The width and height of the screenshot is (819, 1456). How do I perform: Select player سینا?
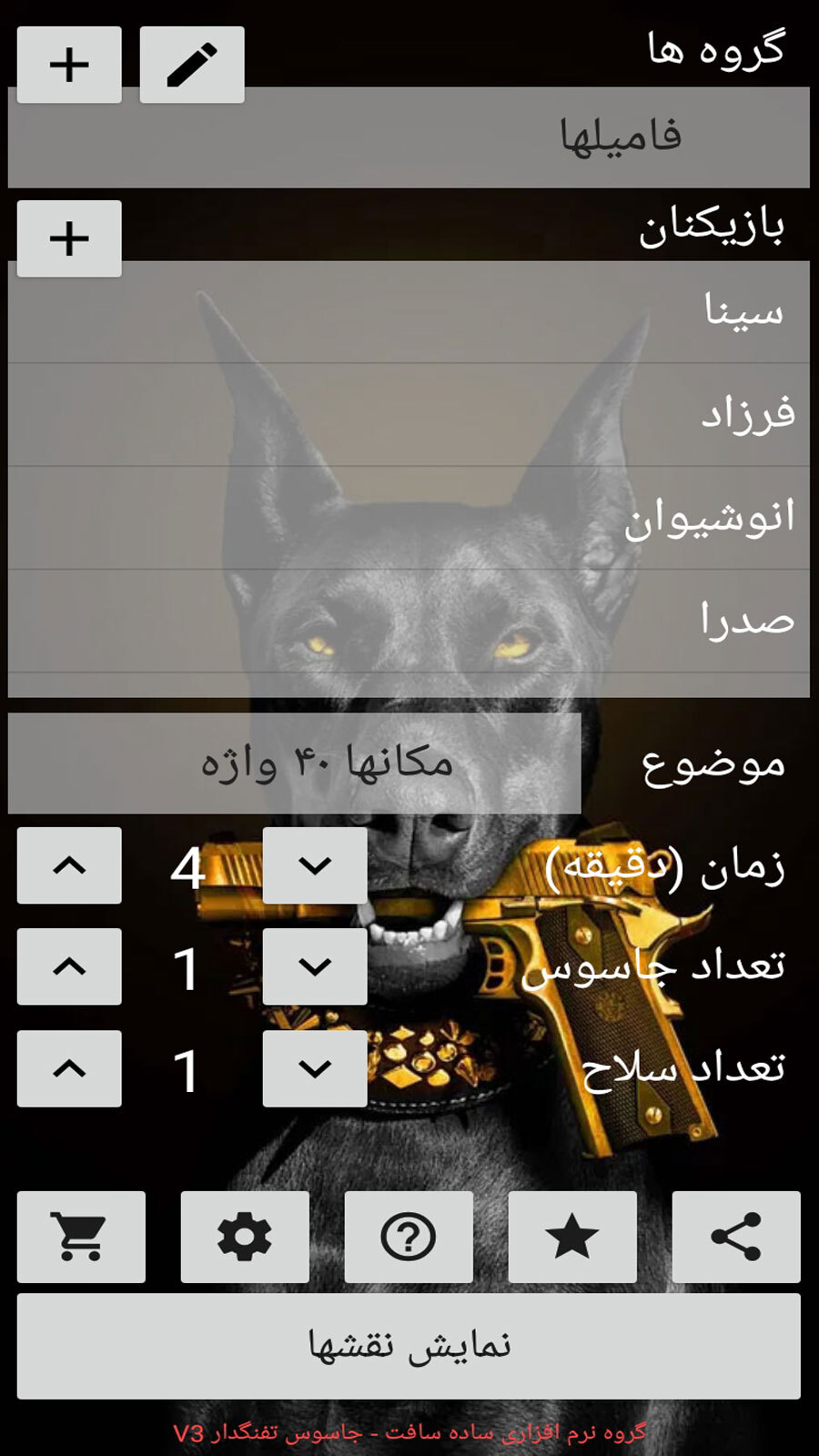pyautogui.click(x=409, y=312)
